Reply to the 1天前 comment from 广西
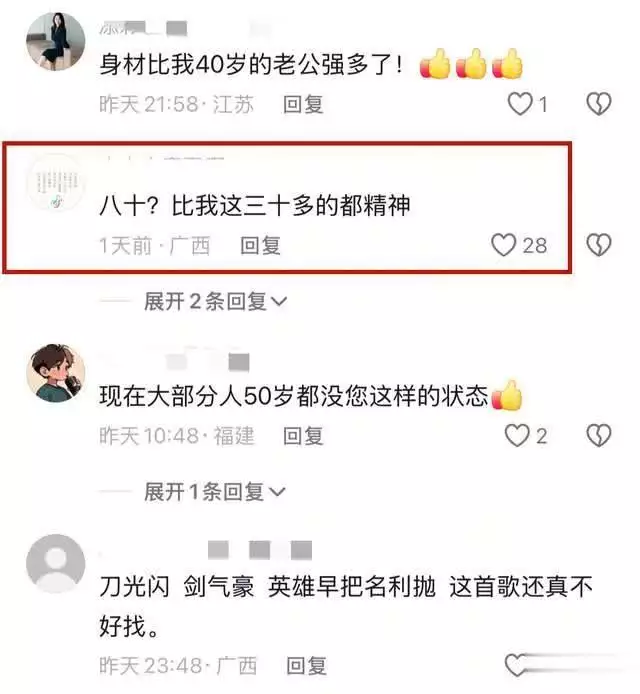This screenshot has height=694, width=640. [x=260, y=244]
